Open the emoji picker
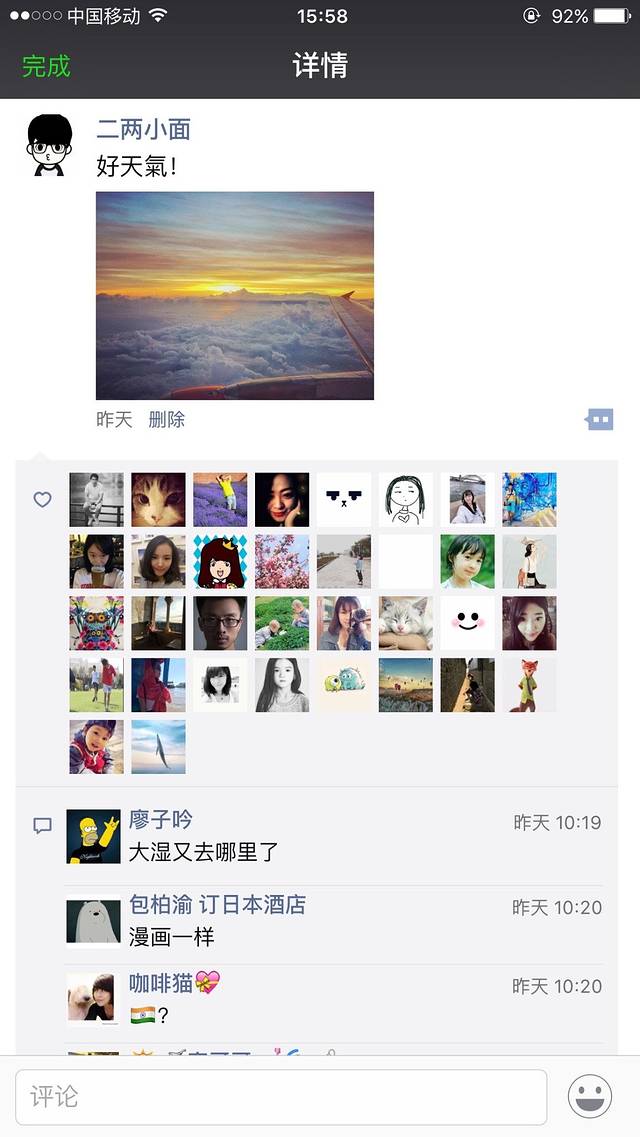 pos(590,1097)
